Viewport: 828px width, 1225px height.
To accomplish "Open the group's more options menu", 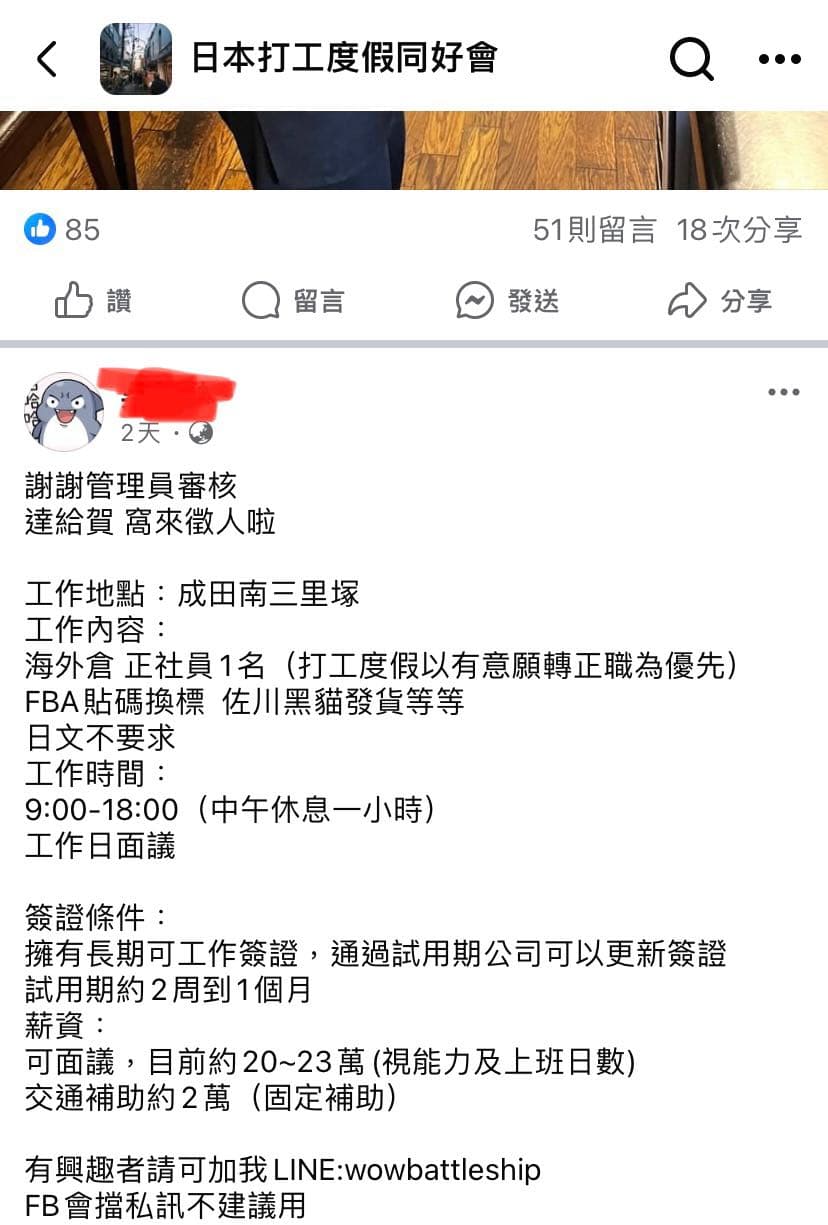I will [x=780, y=59].
